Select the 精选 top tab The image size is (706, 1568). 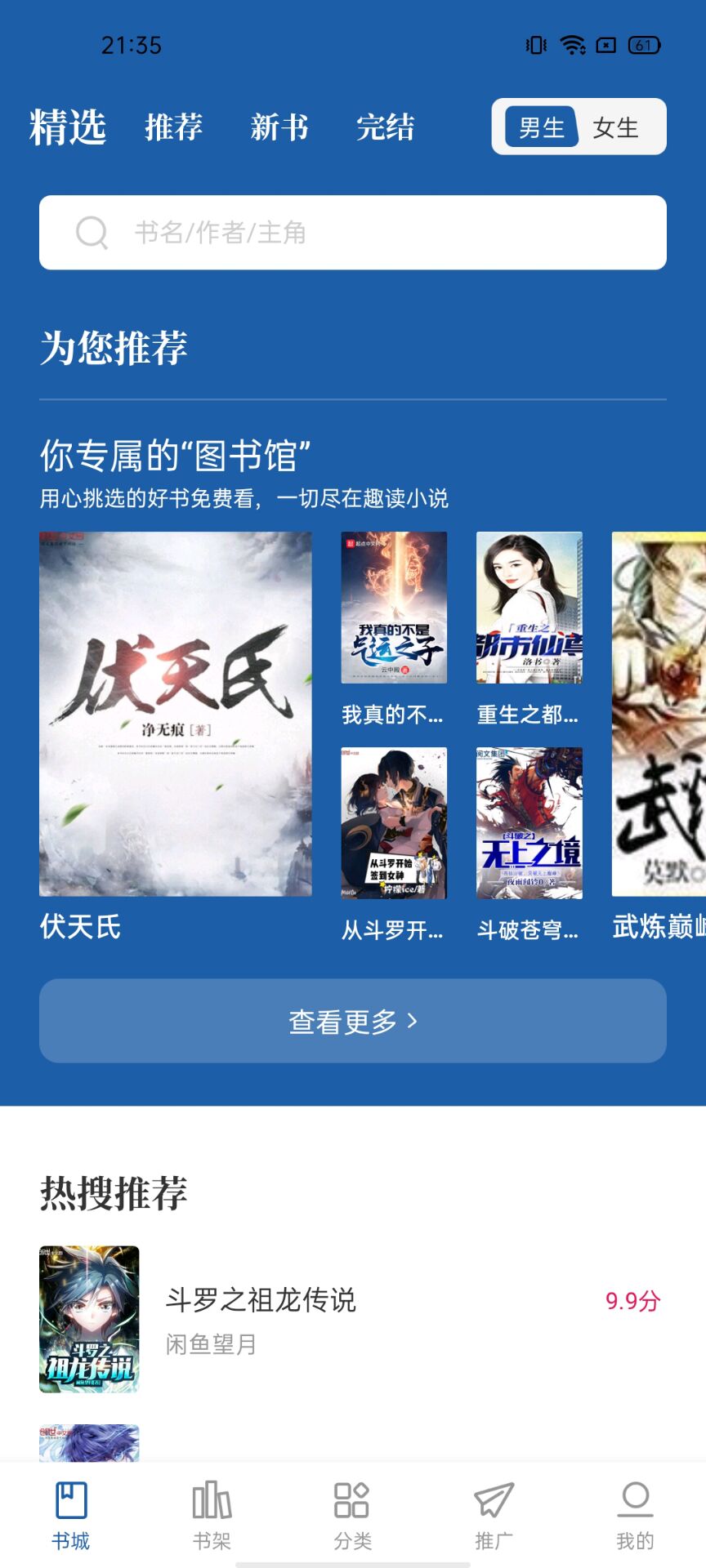click(x=68, y=127)
